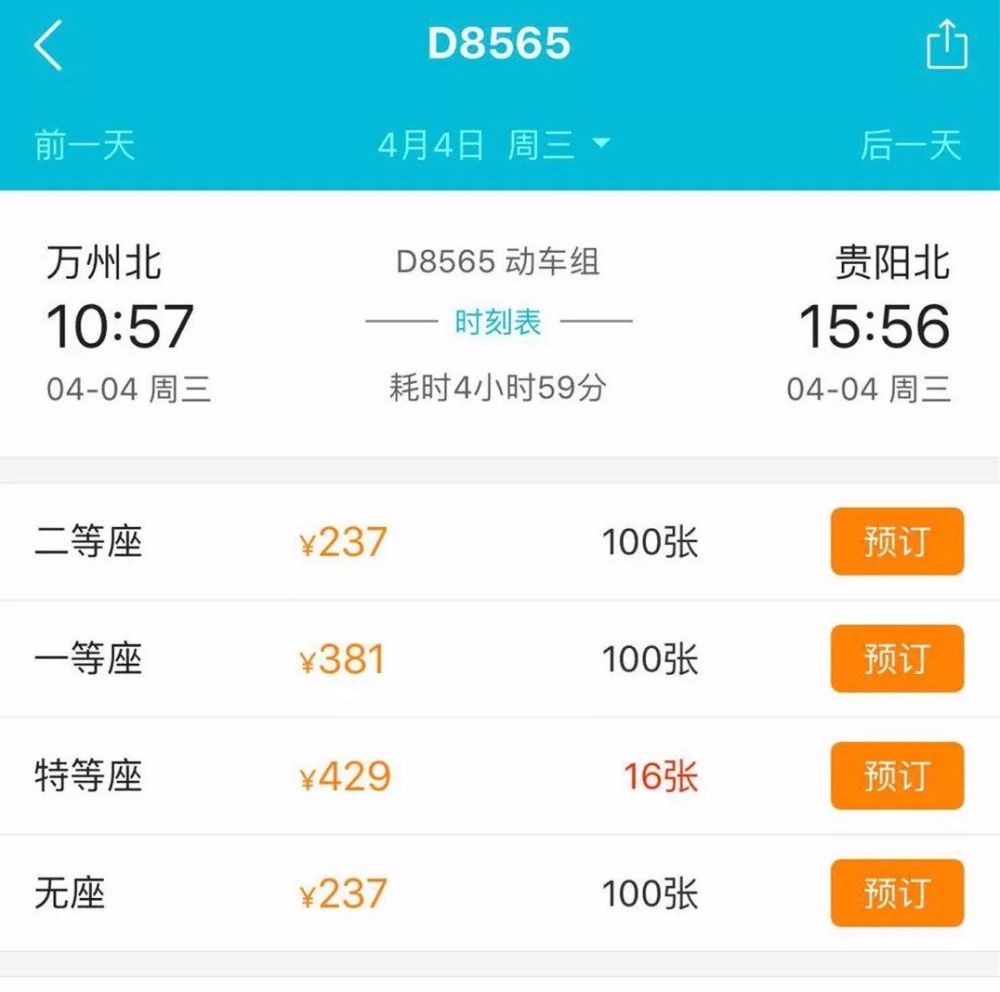1000x992 pixels.
Task: Book a 一等座 first-class seat at ¥381
Action: [896, 659]
